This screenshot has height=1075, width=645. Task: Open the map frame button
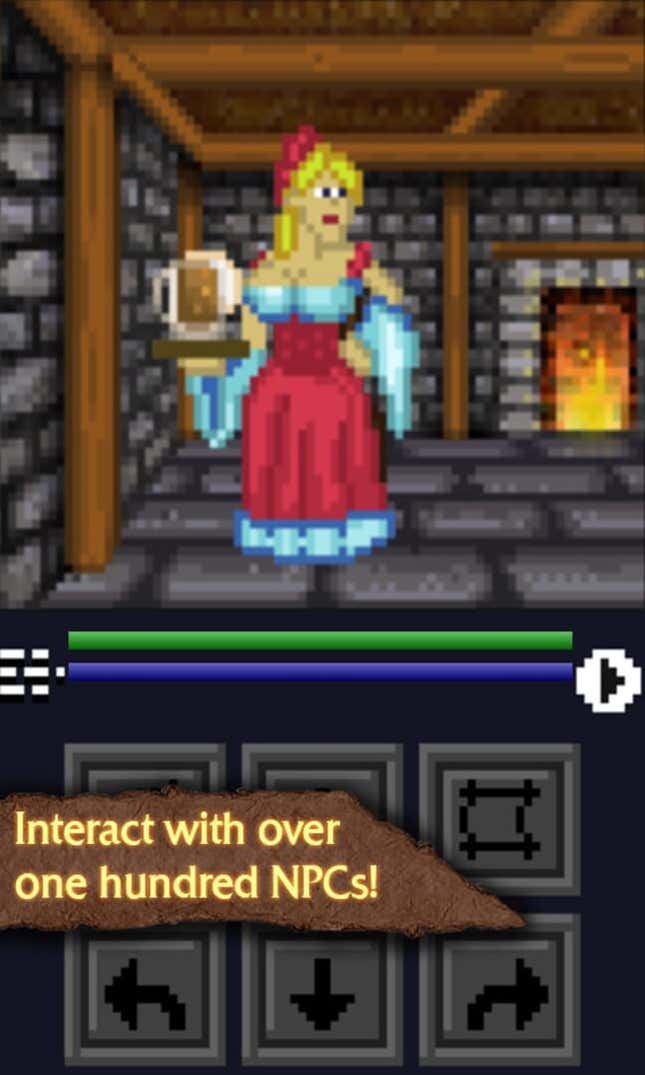point(500,819)
